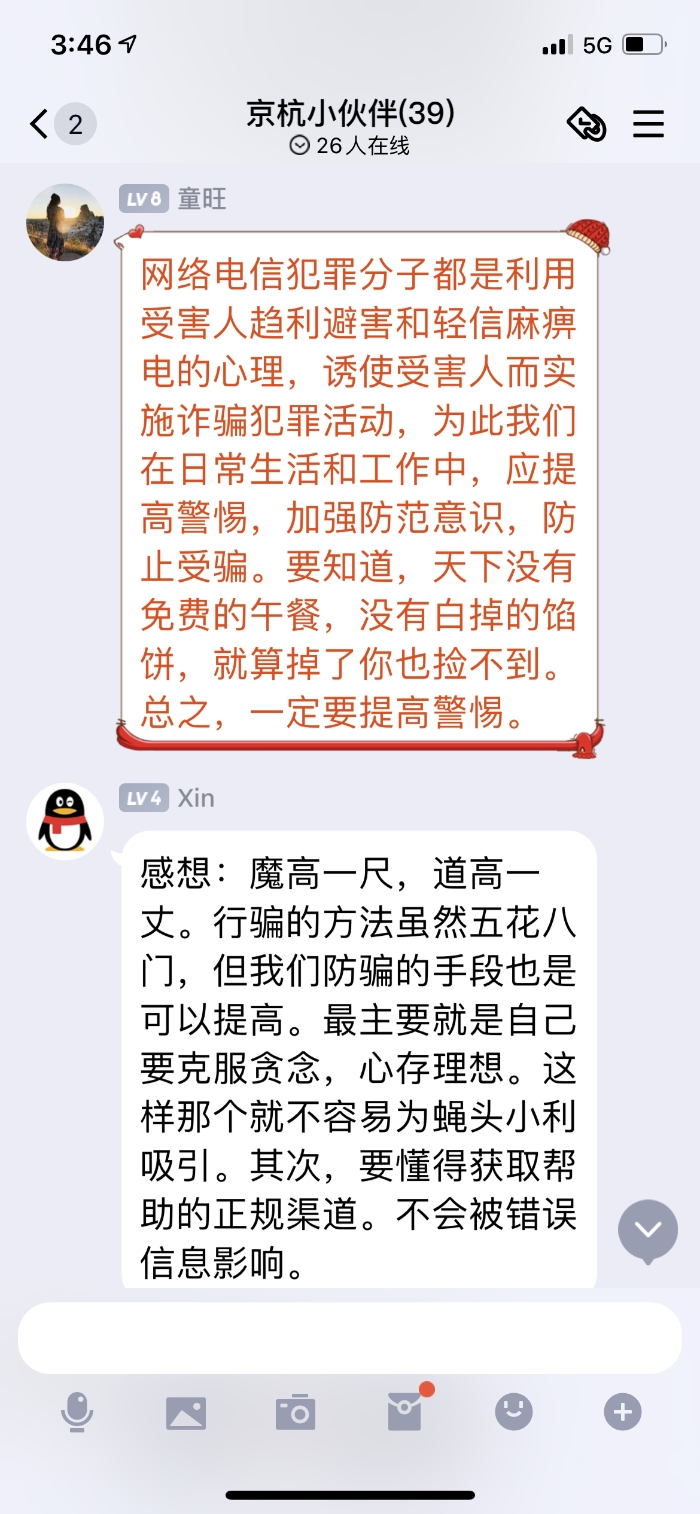
Task: Jump to the latest messages with the down arrow
Action: coord(648,1230)
